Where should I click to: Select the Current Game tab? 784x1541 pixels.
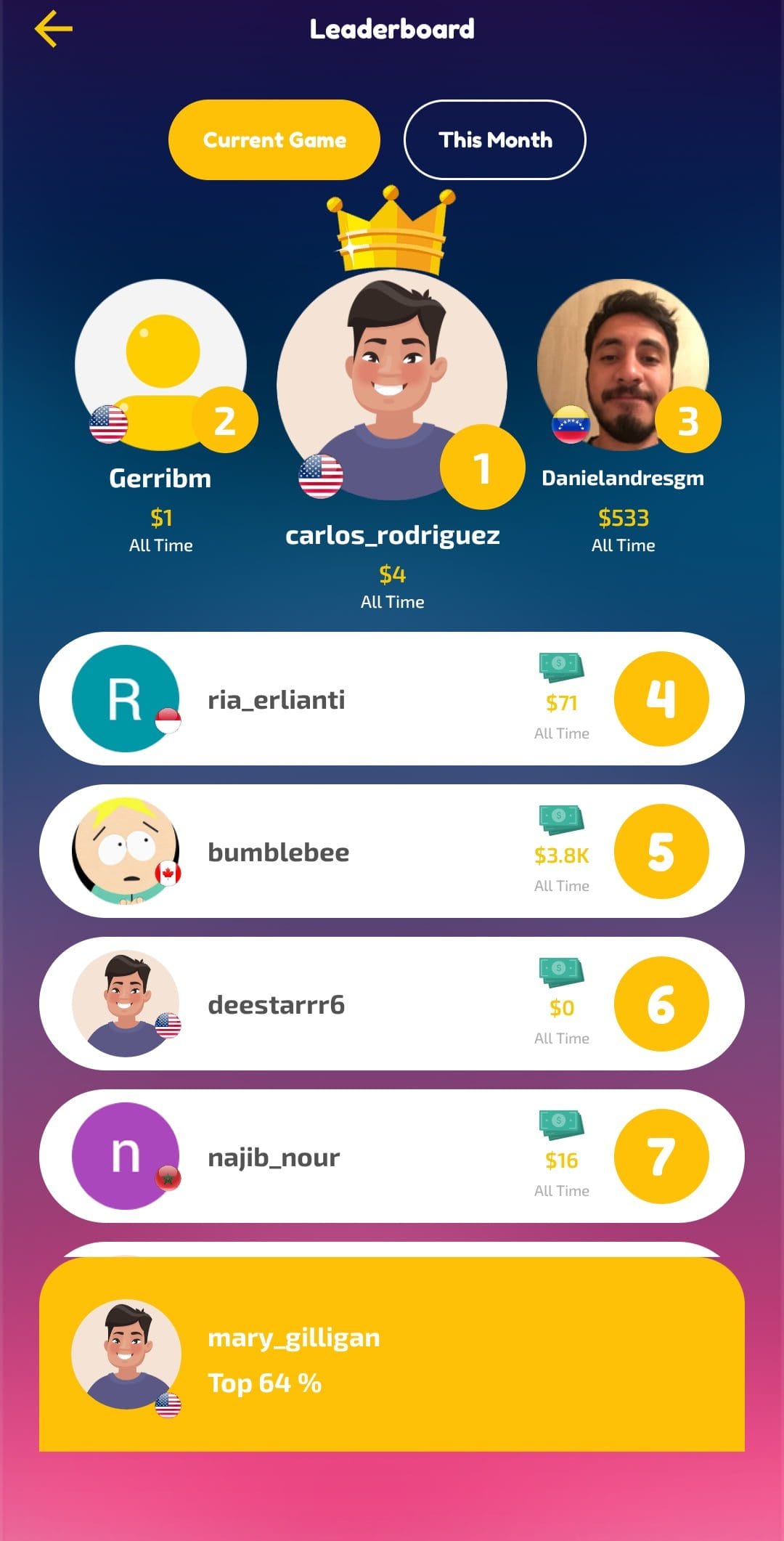click(x=274, y=139)
